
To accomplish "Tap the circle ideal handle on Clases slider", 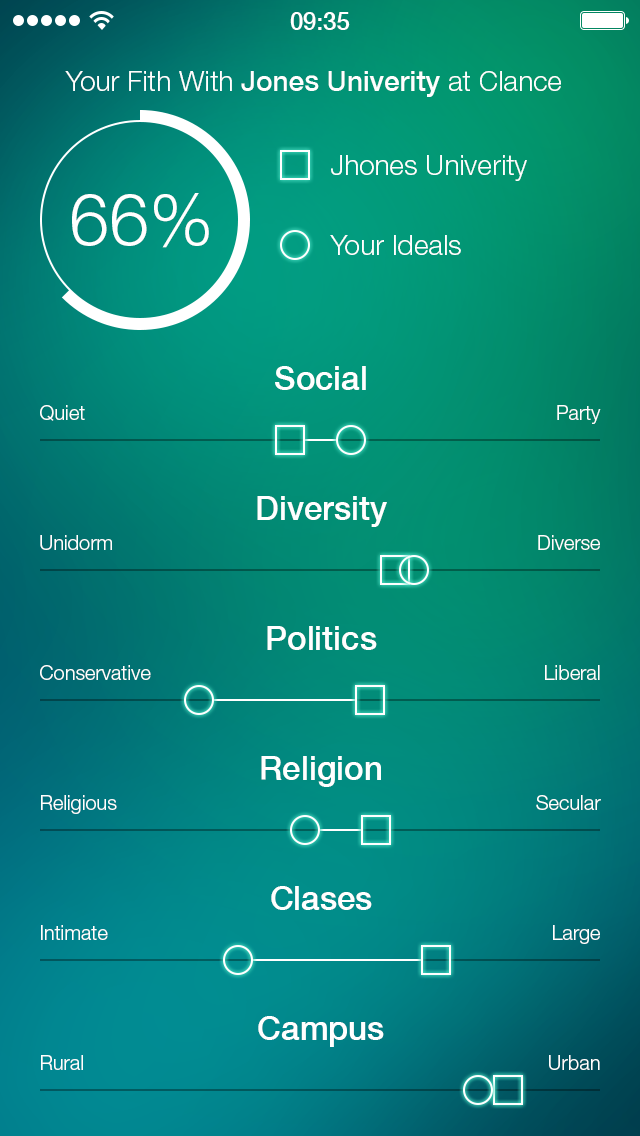I will click(238, 960).
